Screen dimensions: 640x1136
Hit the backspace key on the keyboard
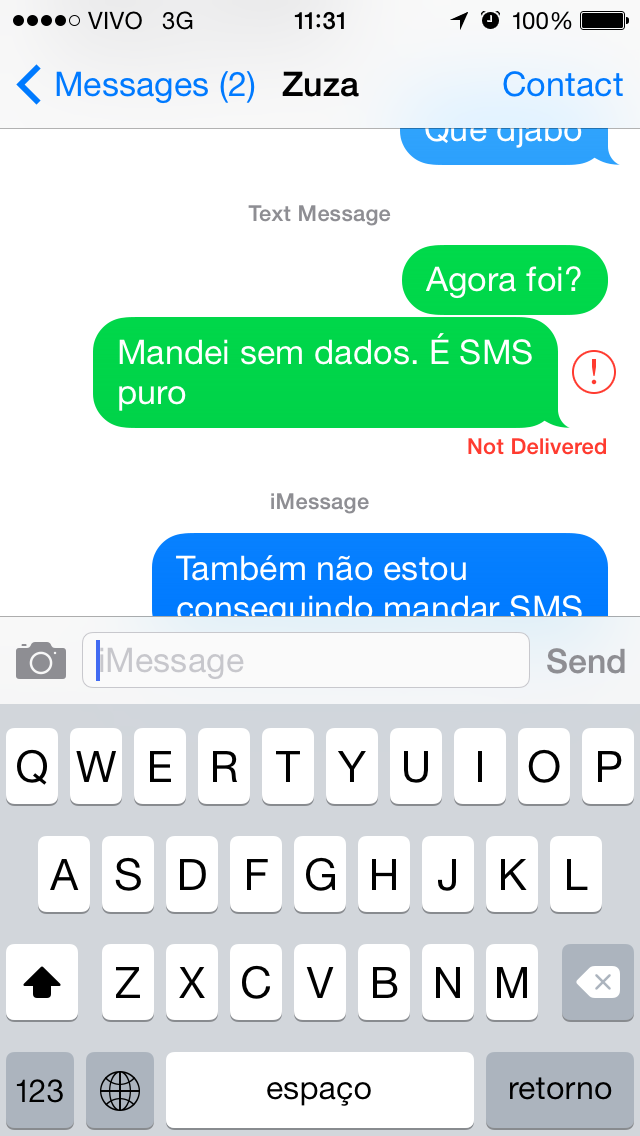pos(598,984)
